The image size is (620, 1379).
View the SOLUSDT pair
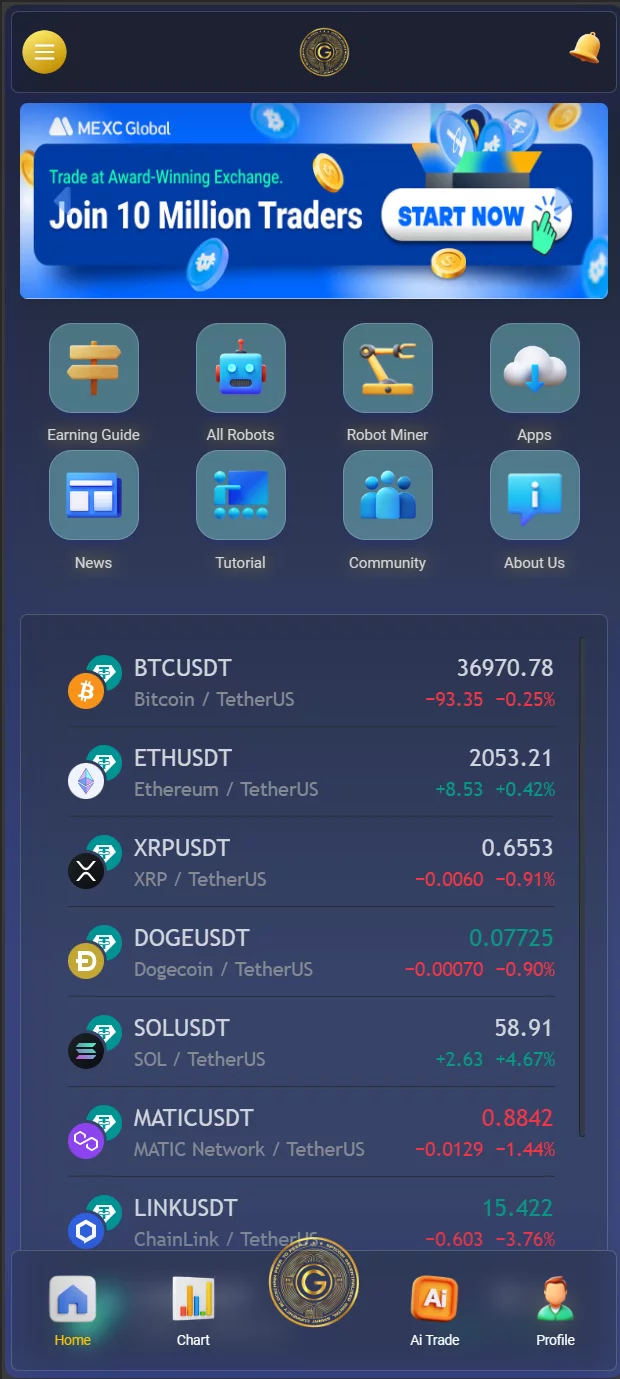click(x=311, y=1042)
